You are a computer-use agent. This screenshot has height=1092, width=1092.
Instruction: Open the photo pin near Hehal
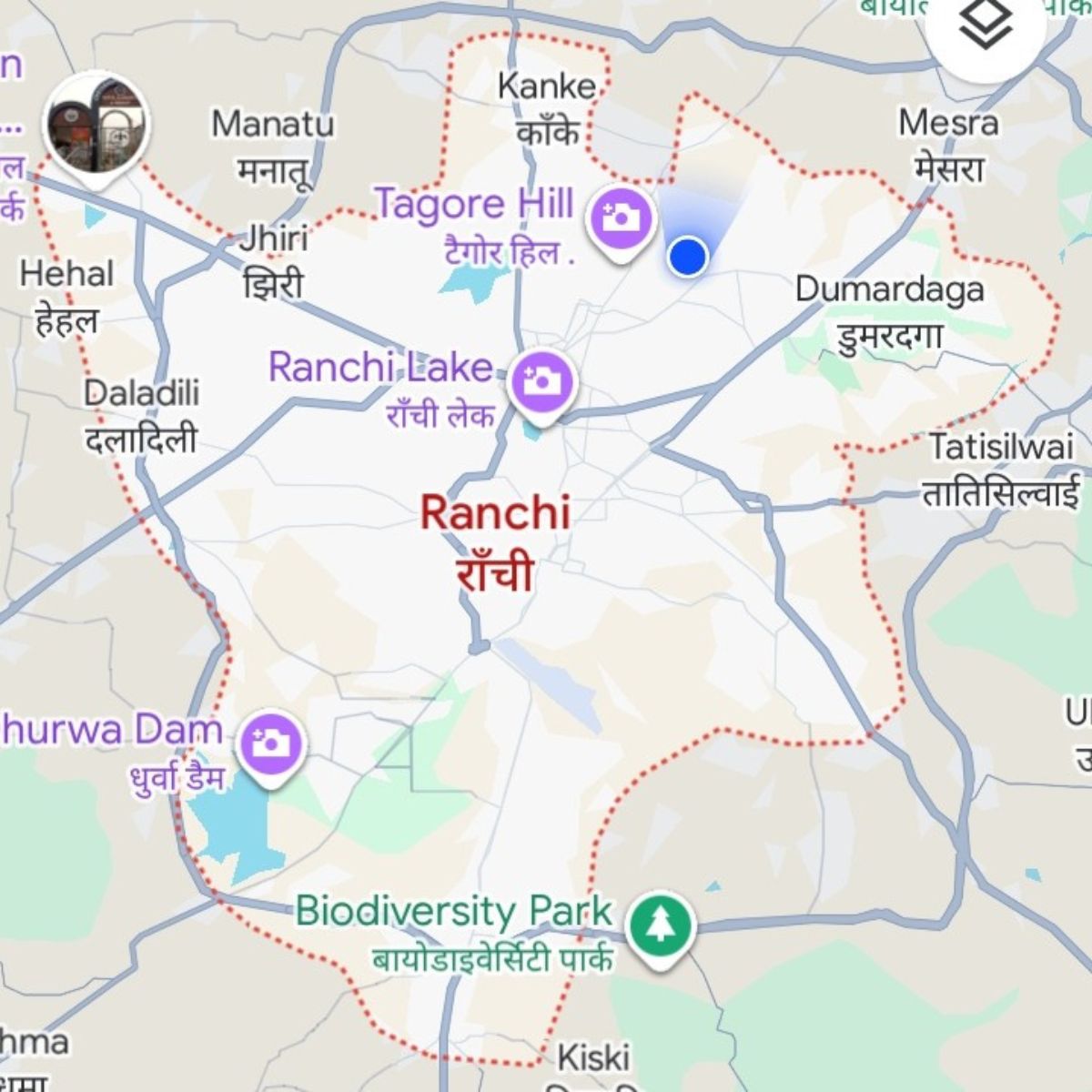(x=96, y=124)
